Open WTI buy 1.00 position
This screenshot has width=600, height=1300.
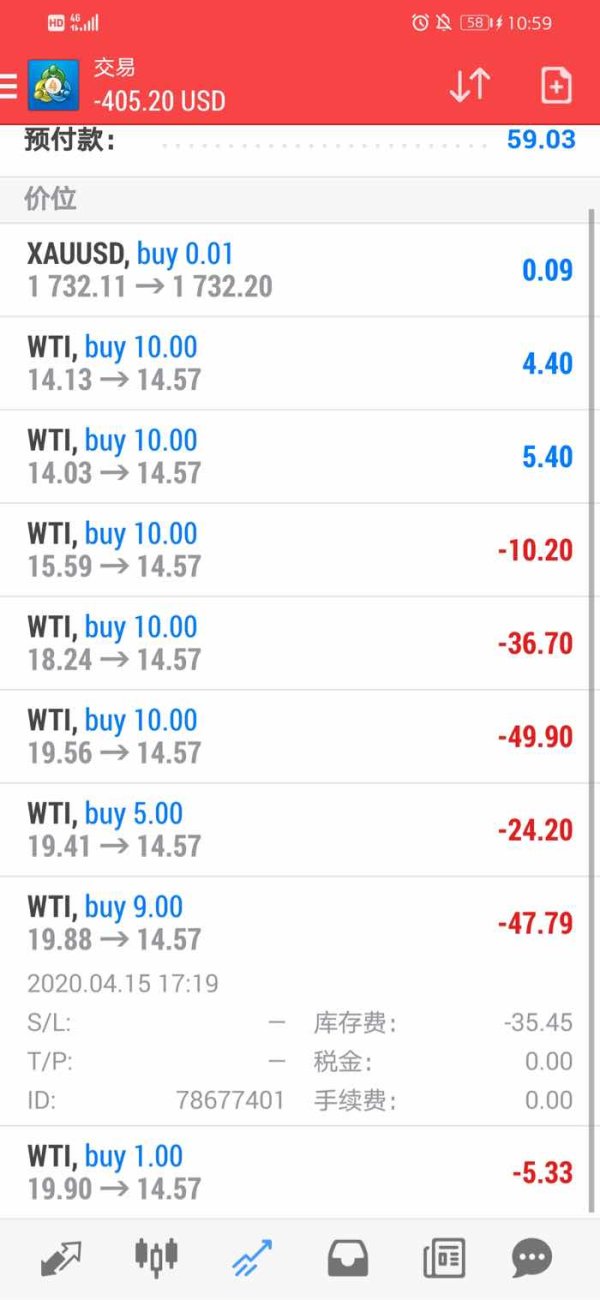click(300, 1172)
